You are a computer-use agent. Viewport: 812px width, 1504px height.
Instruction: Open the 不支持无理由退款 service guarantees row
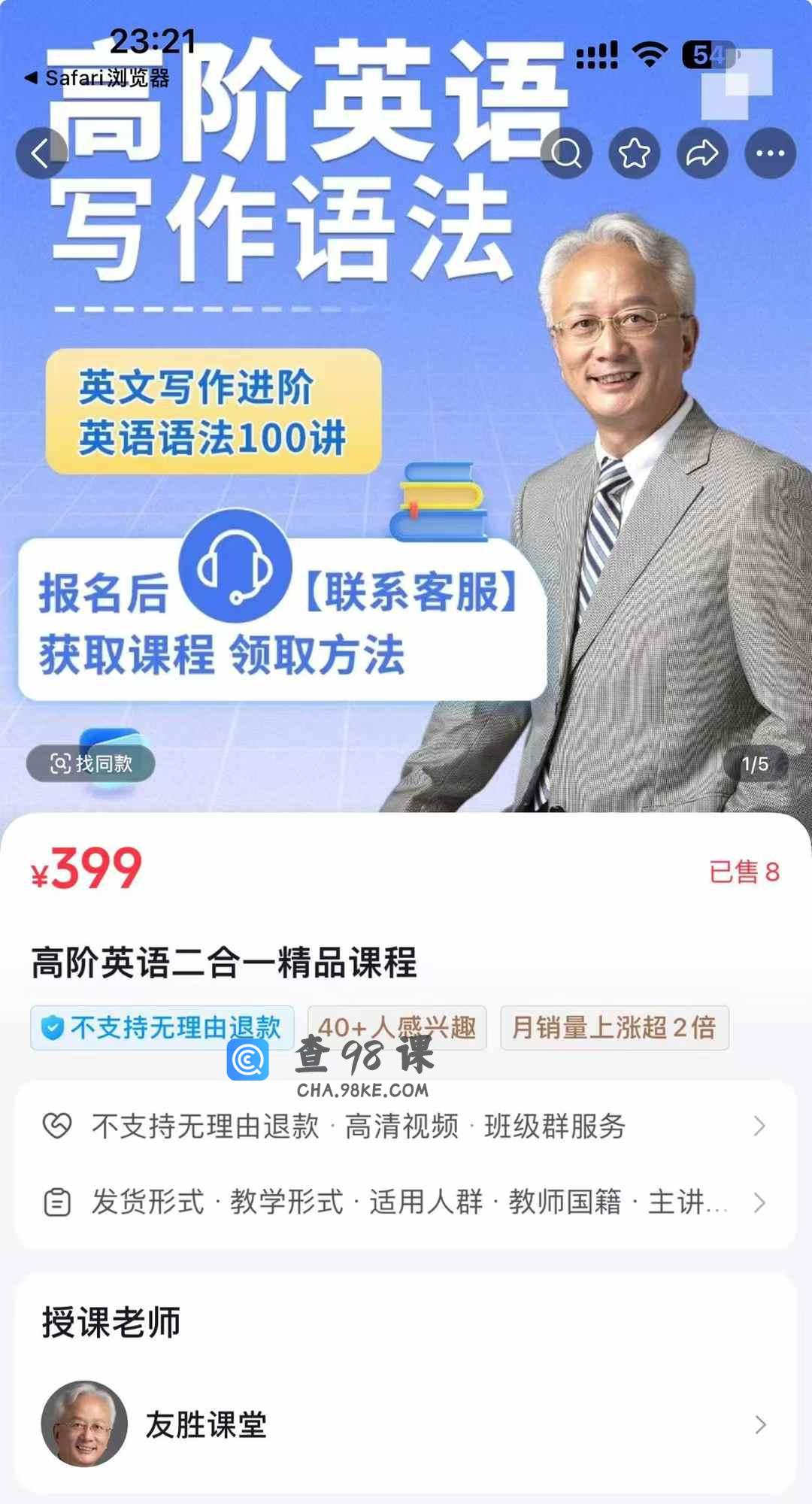click(406, 1126)
